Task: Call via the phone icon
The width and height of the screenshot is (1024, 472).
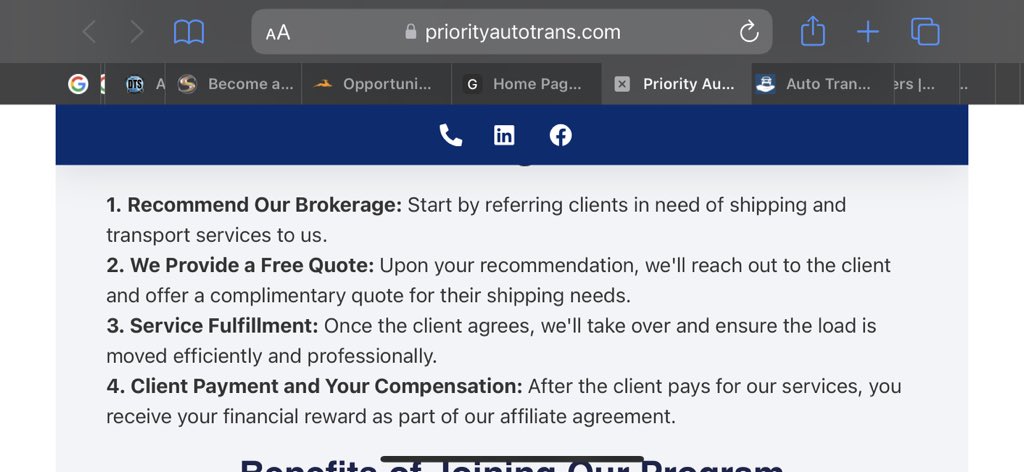Action: [451, 135]
